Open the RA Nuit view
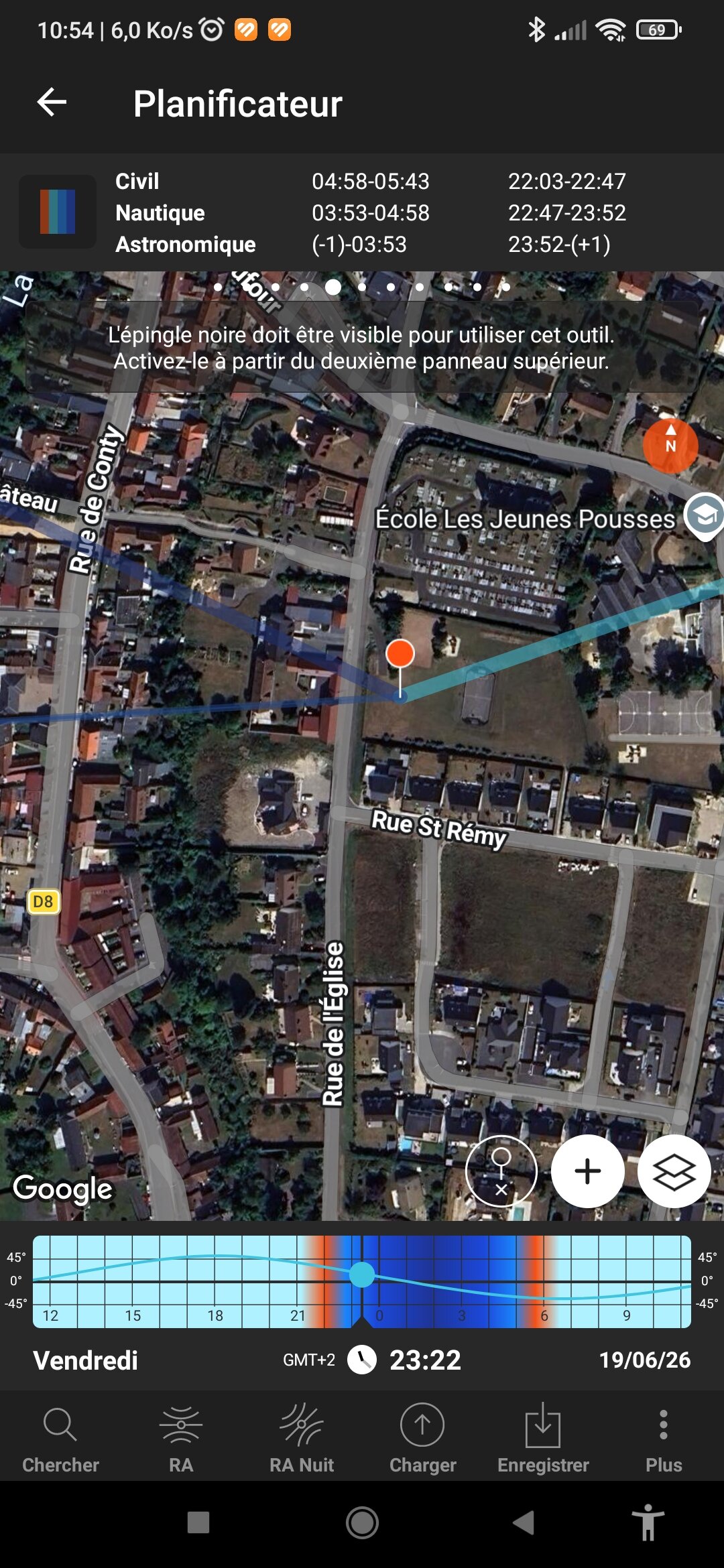Image resolution: width=724 pixels, height=1568 pixels. [x=302, y=1437]
